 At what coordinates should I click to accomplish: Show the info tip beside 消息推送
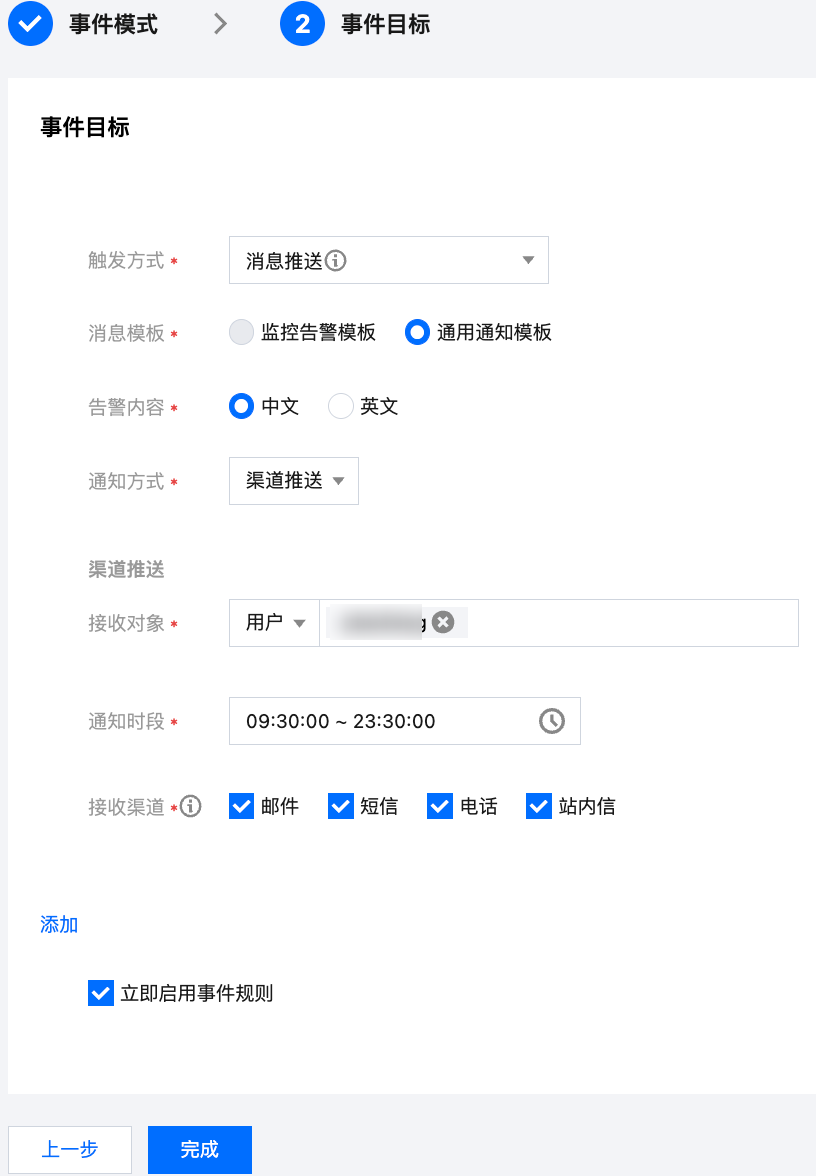(x=336, y=261)
